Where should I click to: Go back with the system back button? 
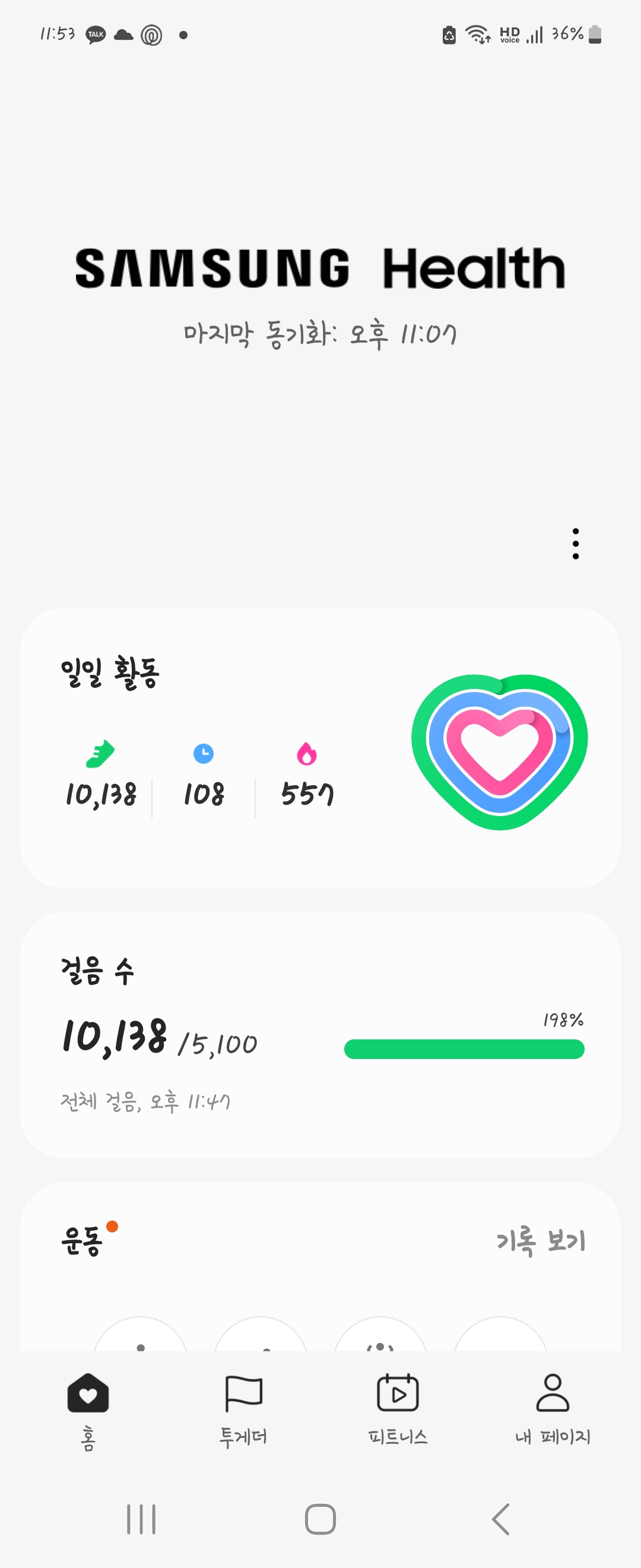tap(500, 1519)
